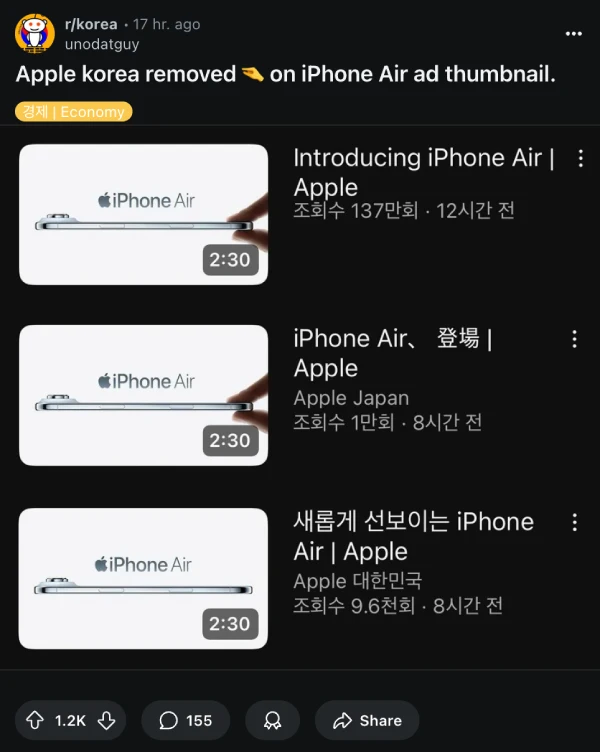This screenshot has width=600, height=752.
Task: Tap the r/korea community avatar
Action: pyautogui.click(x=34, y=33)
